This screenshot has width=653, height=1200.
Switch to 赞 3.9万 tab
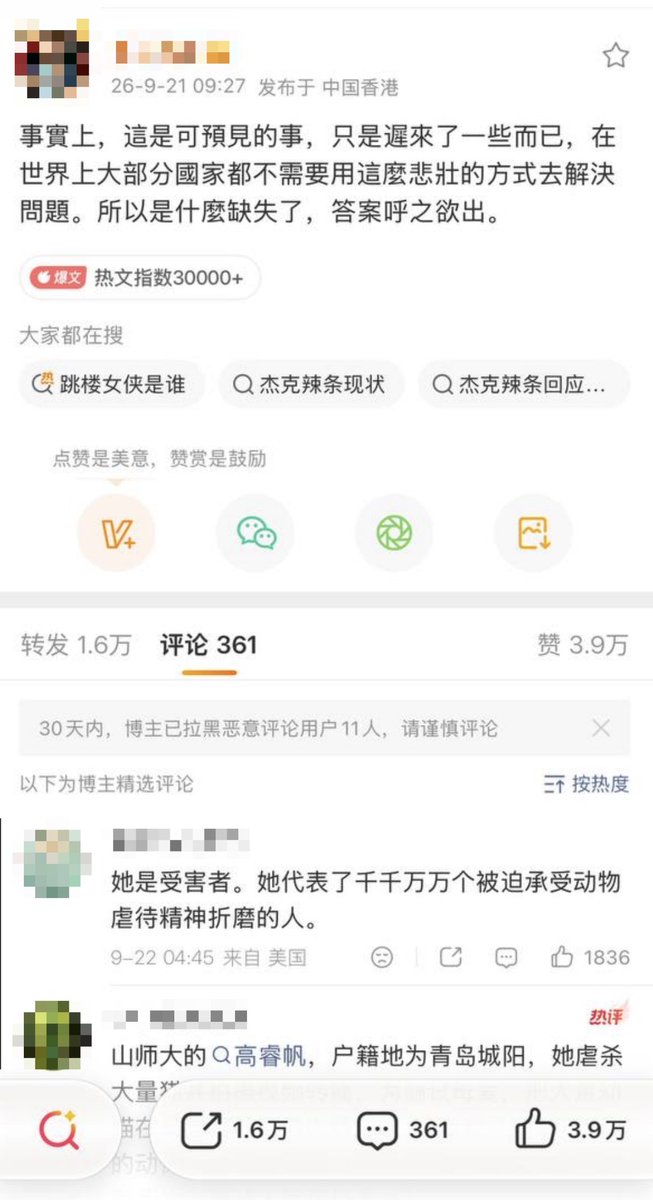583,646
